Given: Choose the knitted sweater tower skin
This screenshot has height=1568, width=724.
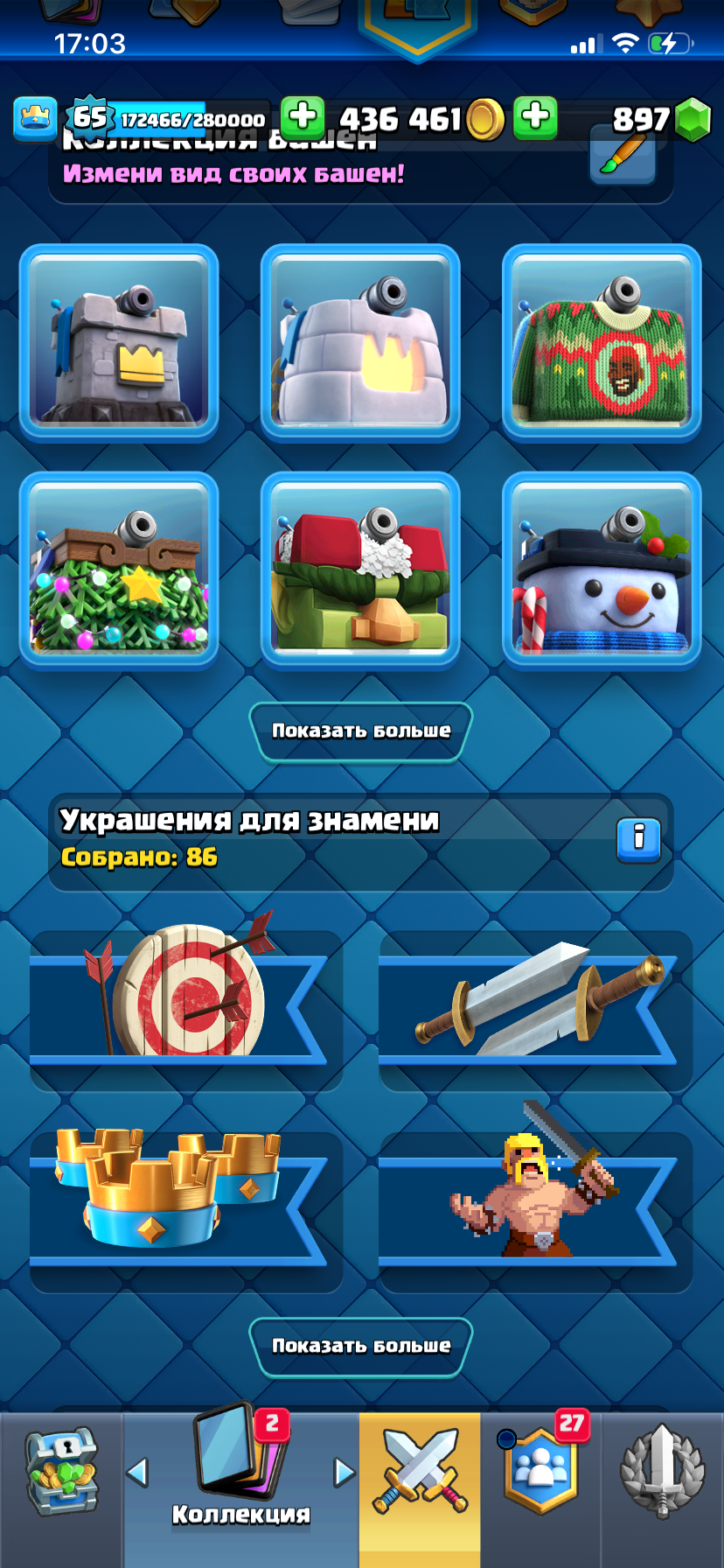Looking at the screenshot, I should 602,342.
